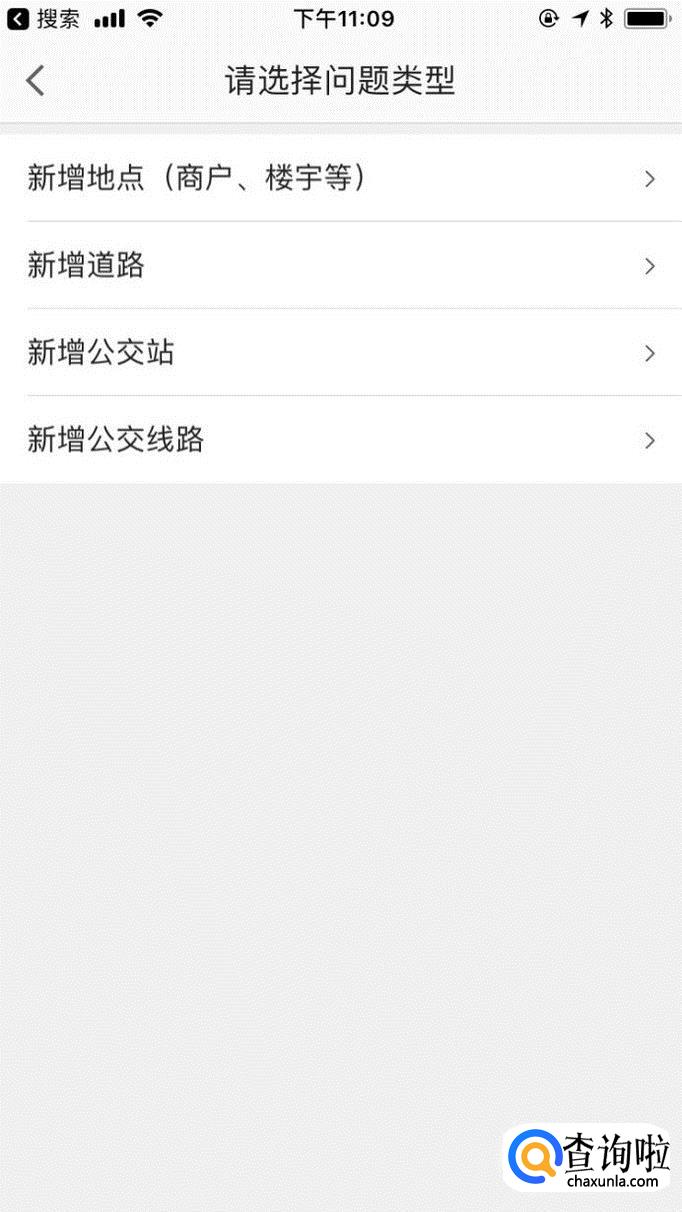Open 新增地点（商户、楼宇等）
This screenshot has height=1212, width=682.
click(340, 178)
